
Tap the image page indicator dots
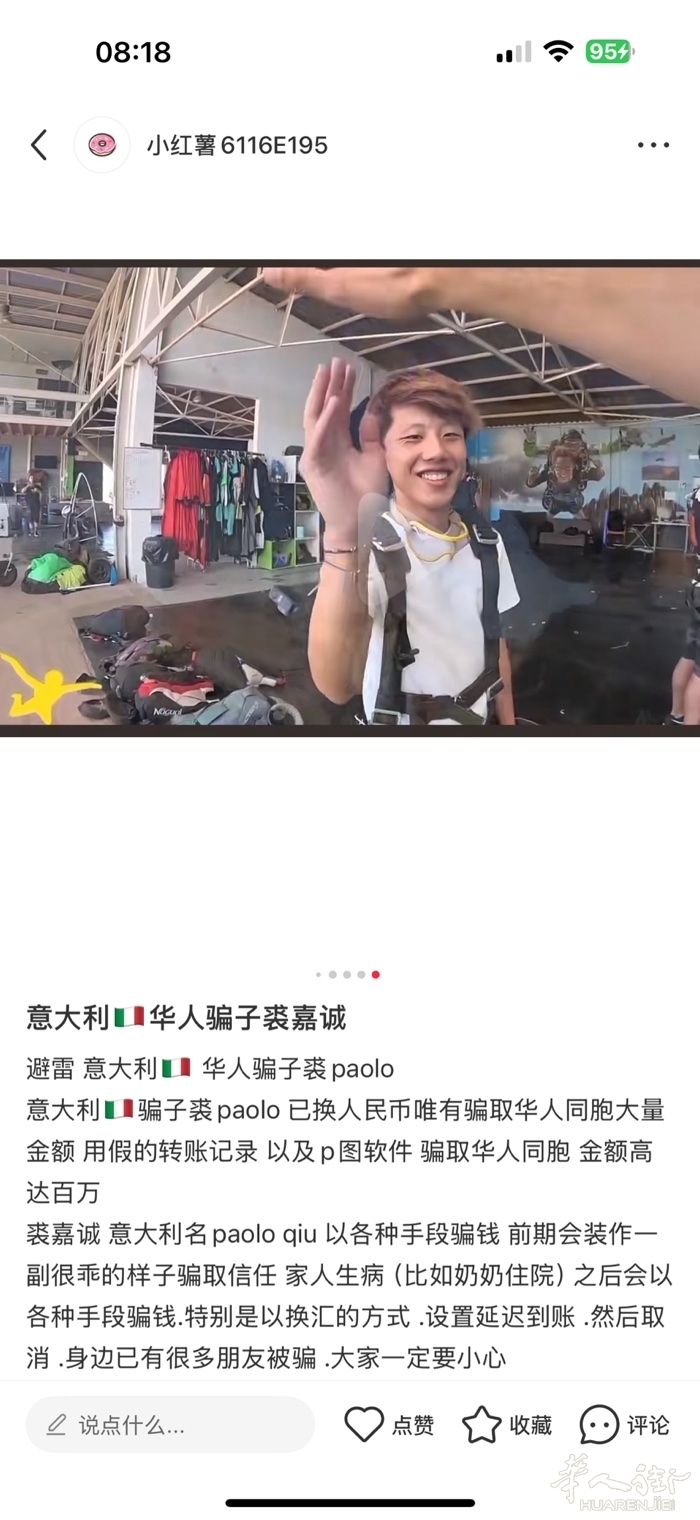[348, 974]
